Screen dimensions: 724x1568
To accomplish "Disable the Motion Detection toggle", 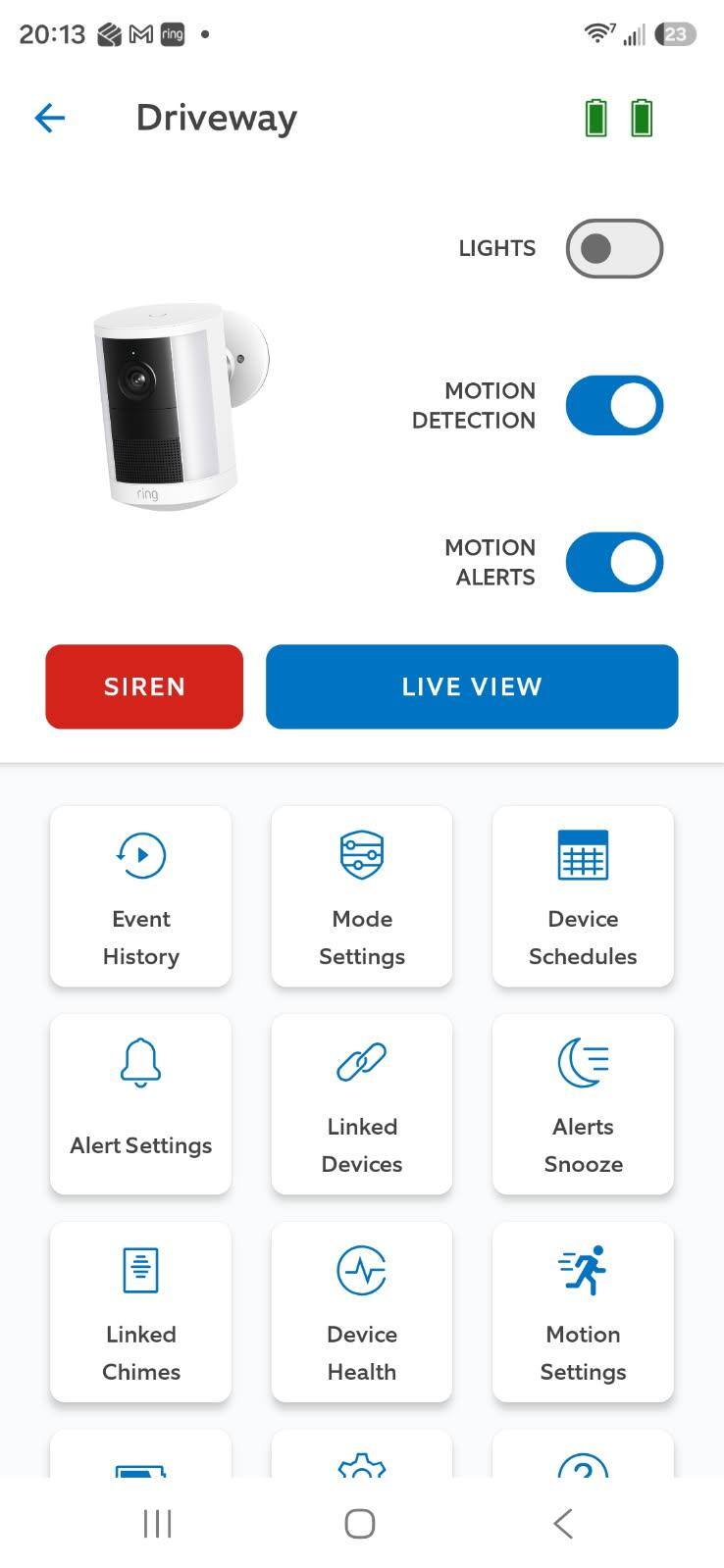I will pyautogui.click(x=614, y=405).
